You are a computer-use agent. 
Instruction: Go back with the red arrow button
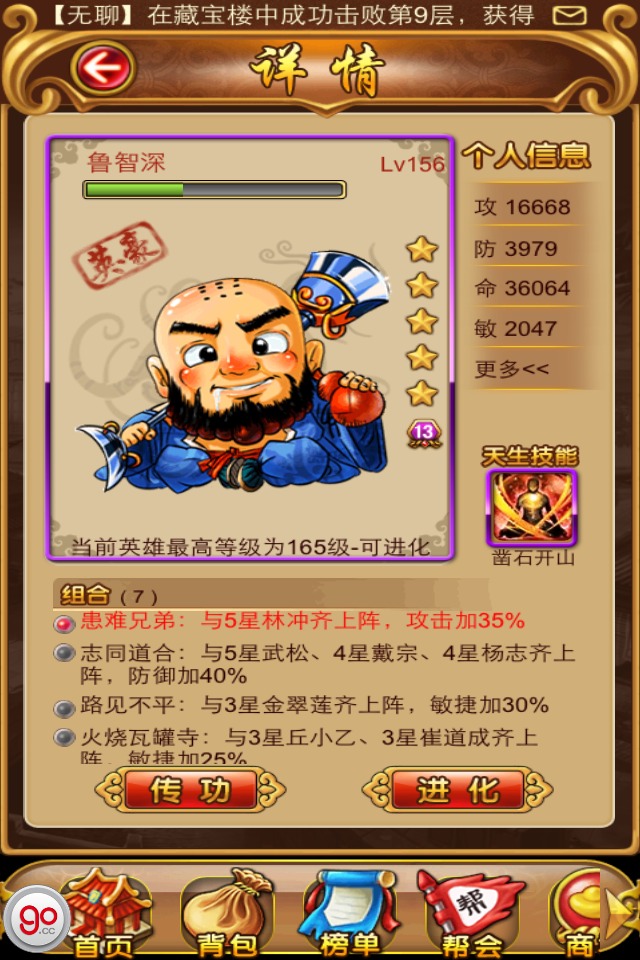coord(103,69)
